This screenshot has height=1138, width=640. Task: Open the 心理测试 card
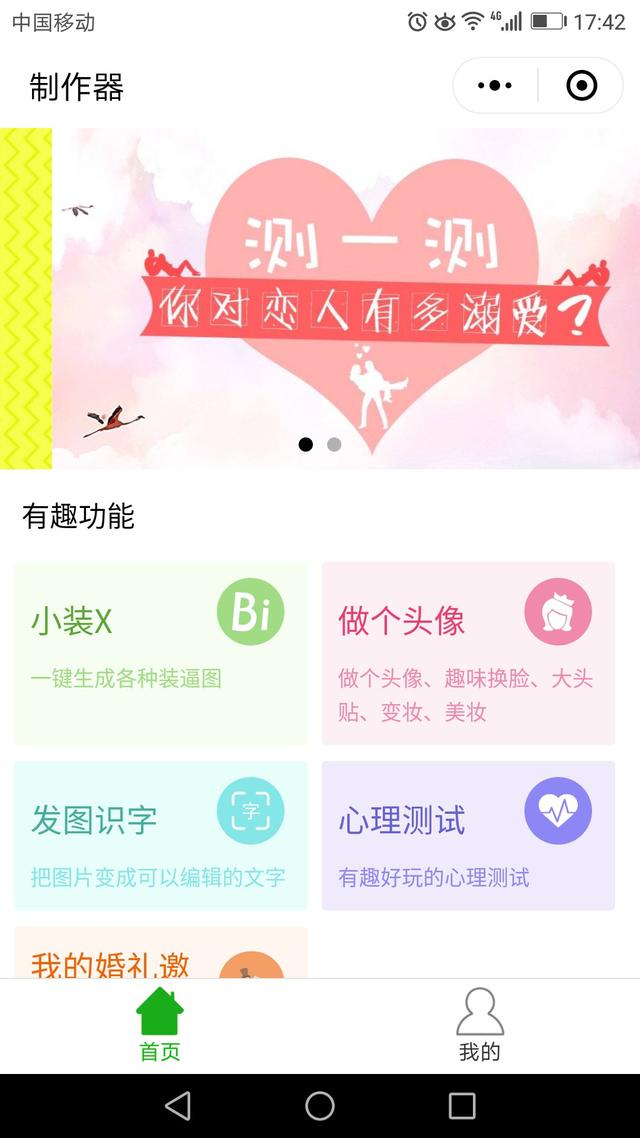[468, 835]
